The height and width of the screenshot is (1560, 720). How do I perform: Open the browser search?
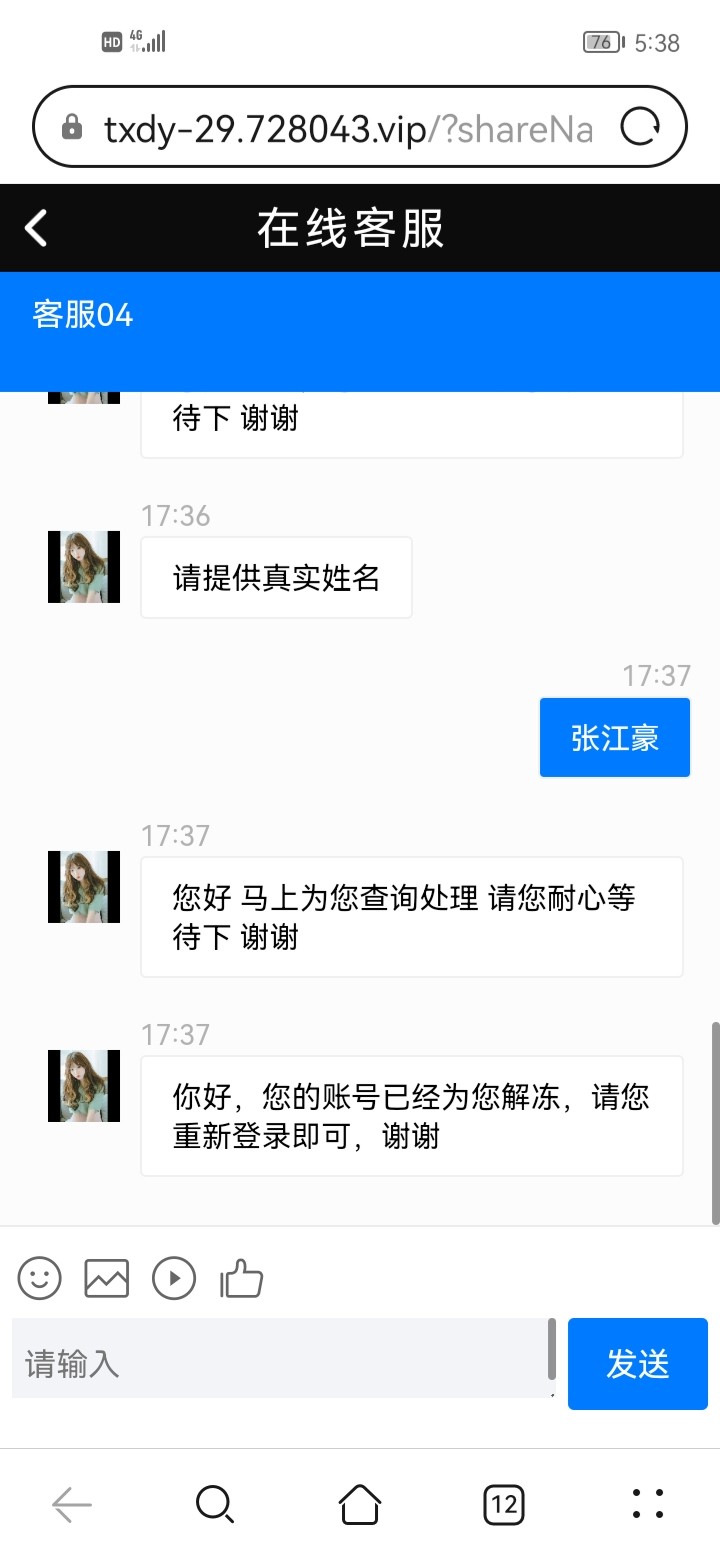click(215, 1503)
